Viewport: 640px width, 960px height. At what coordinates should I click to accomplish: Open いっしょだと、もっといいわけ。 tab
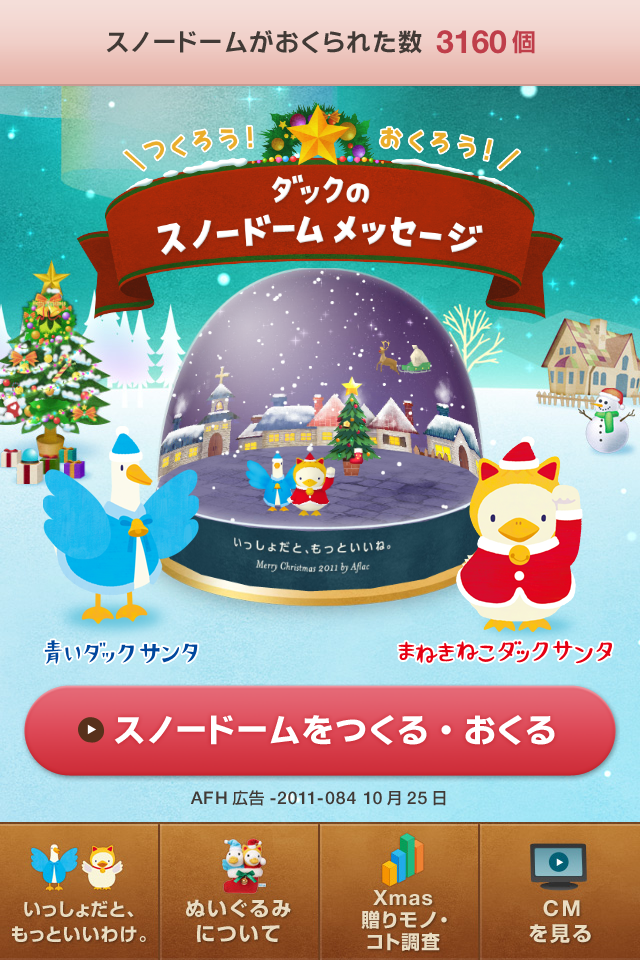pyautogui.click(x=80, y=892)
